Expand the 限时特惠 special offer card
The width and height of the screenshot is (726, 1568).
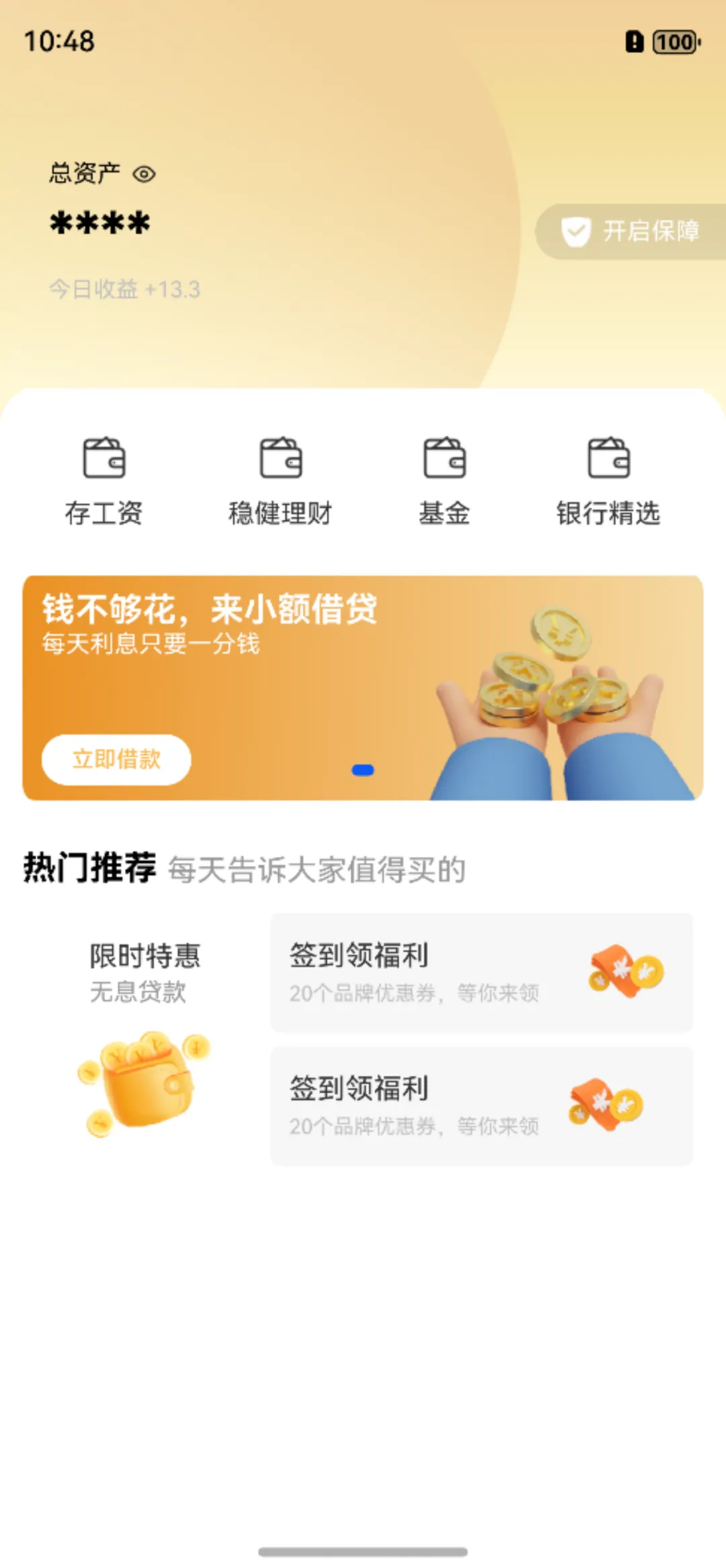tap(145, 957)
